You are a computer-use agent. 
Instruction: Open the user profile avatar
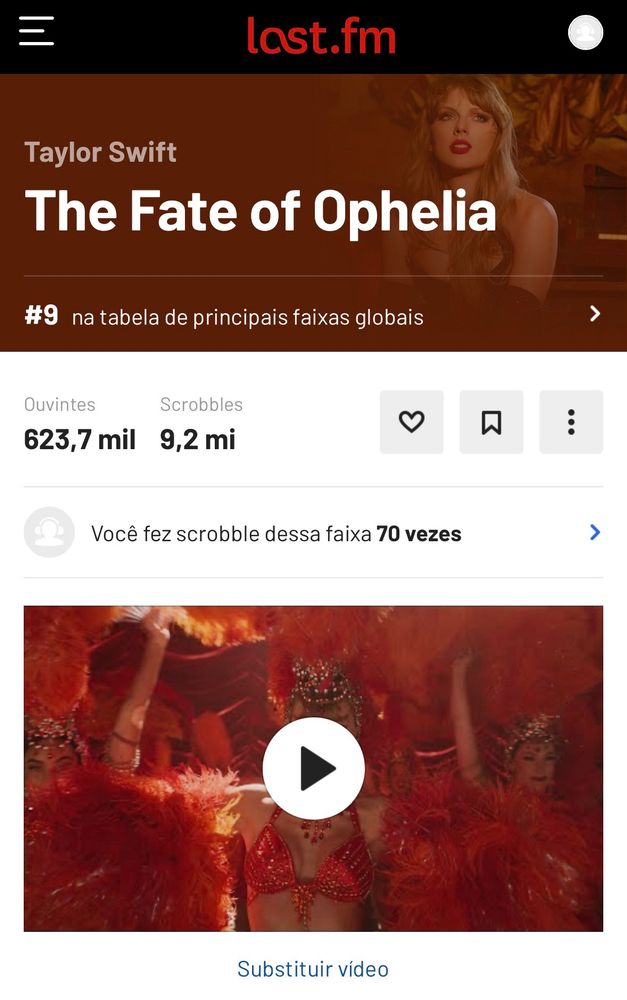[585, 33]
